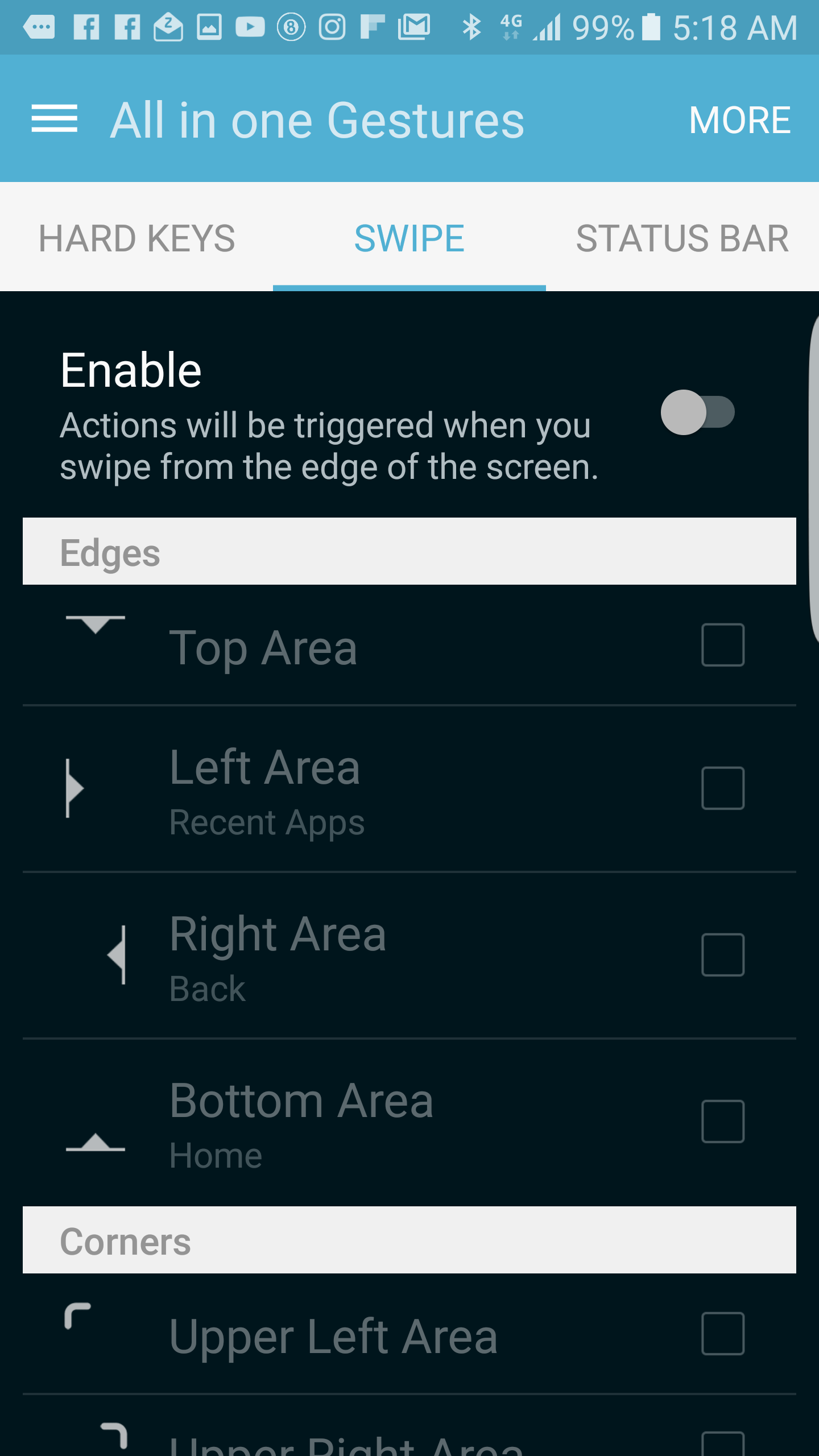Toggle the Enable swipe switch
This screenshot has width=819, height=1456.
click(x=697, y=412)
